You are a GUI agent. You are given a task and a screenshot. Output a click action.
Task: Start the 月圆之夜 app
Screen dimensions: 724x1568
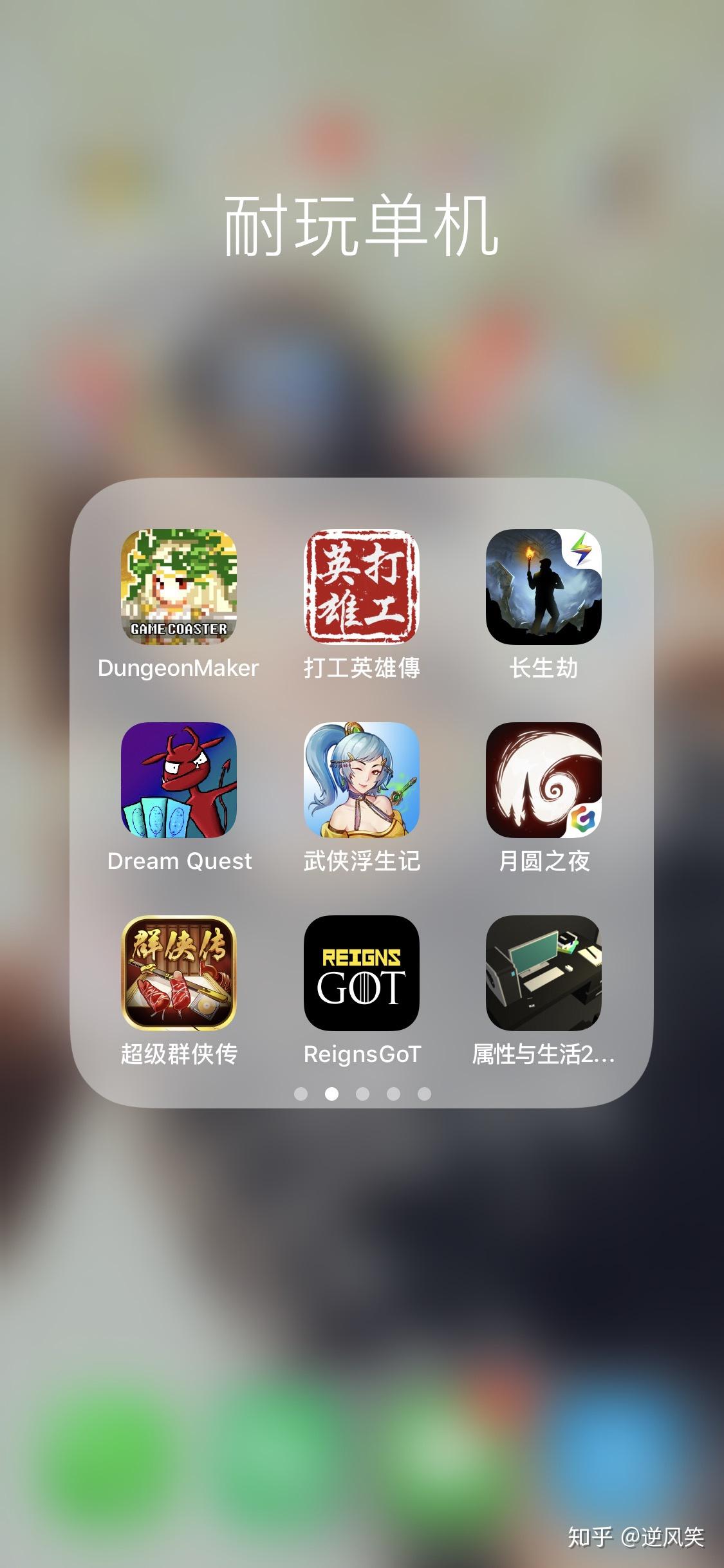544,780
